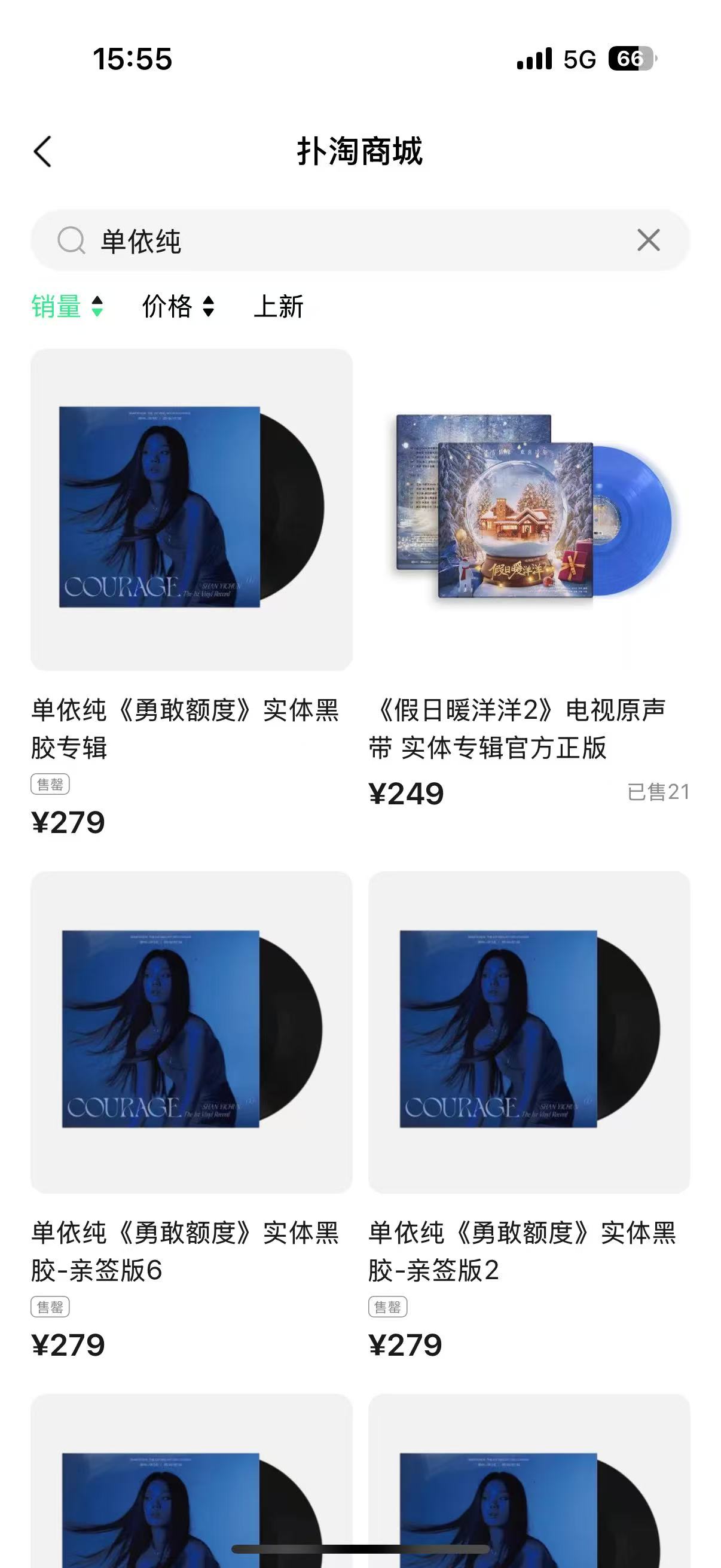
Task: Tap the back arrow to return
Action: click(x=42, y=151)
